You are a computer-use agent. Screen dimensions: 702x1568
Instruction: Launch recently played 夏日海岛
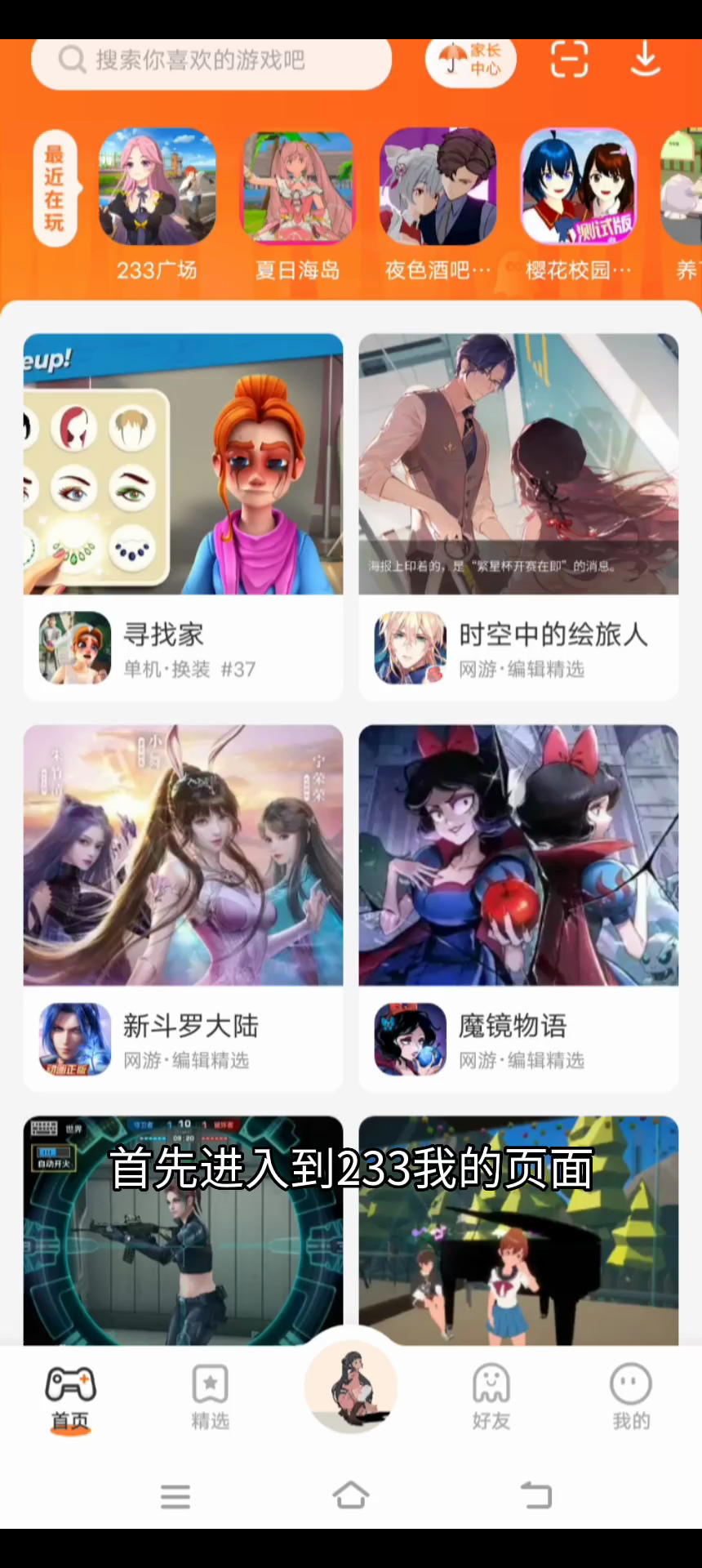297,187
